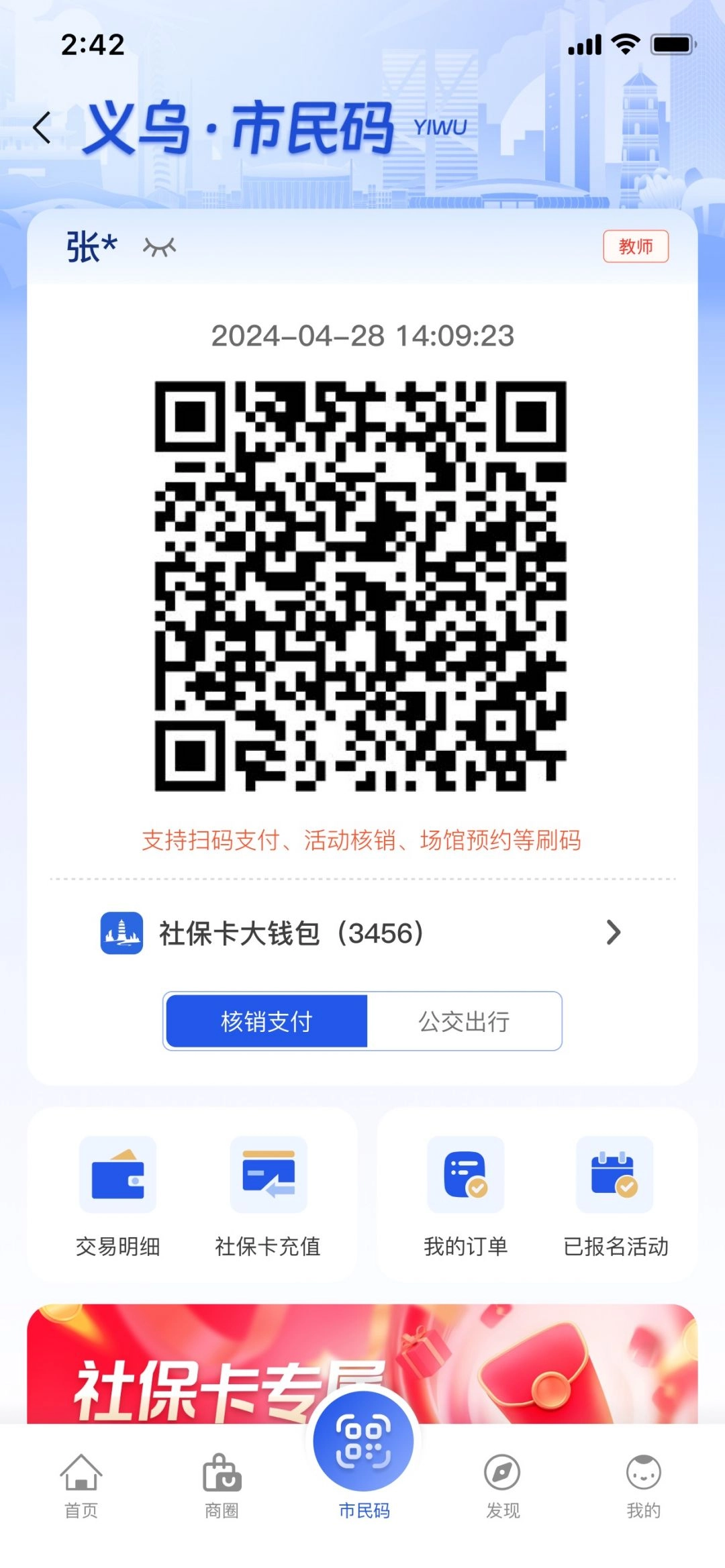Toggle name visibility with the eye icon
The image size is (725, 1568).
[158, 246]
